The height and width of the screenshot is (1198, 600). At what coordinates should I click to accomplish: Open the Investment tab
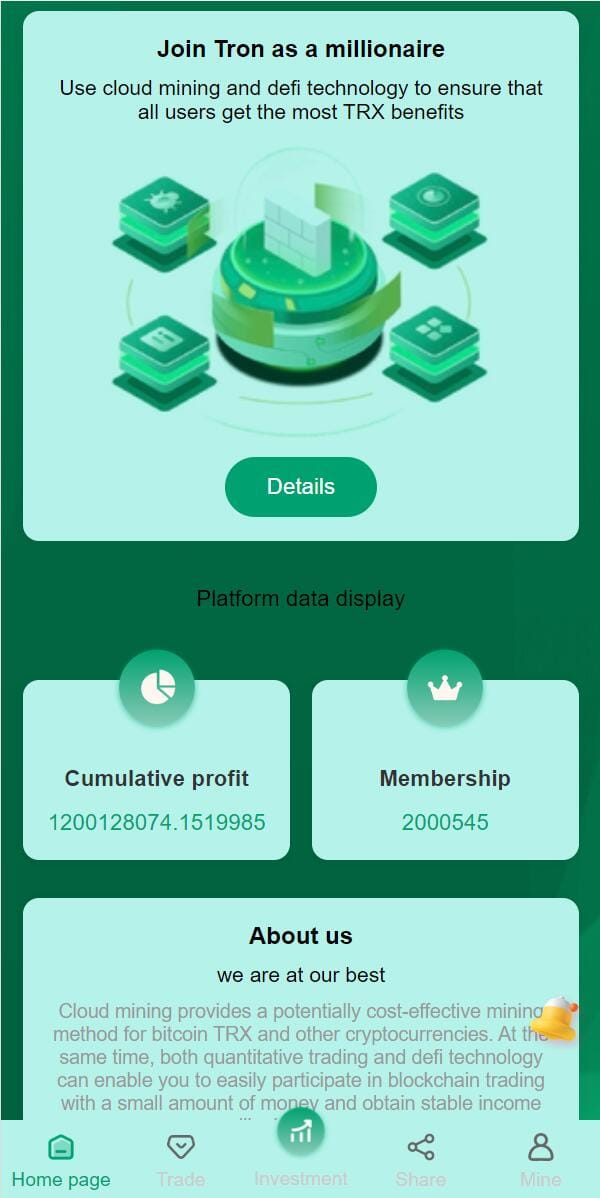tap(301, 1150)
